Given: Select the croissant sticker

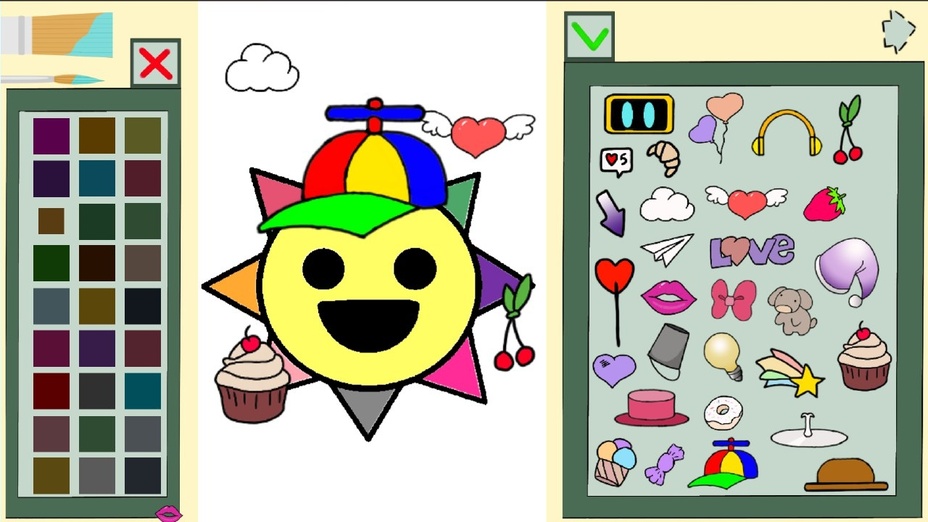Looking at the screenshot, I should point(663,157).
